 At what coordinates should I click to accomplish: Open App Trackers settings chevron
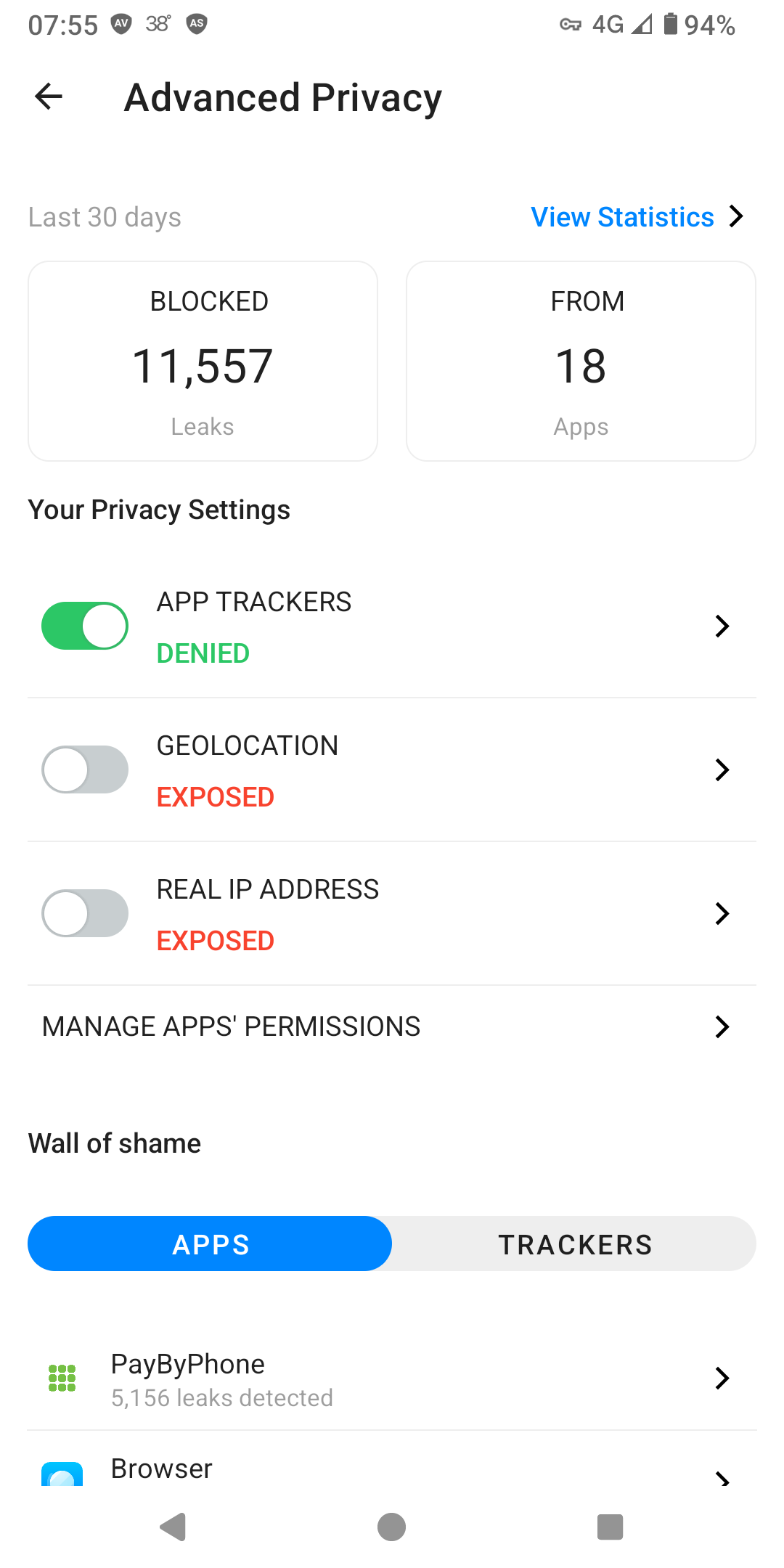tap(722, 626)
